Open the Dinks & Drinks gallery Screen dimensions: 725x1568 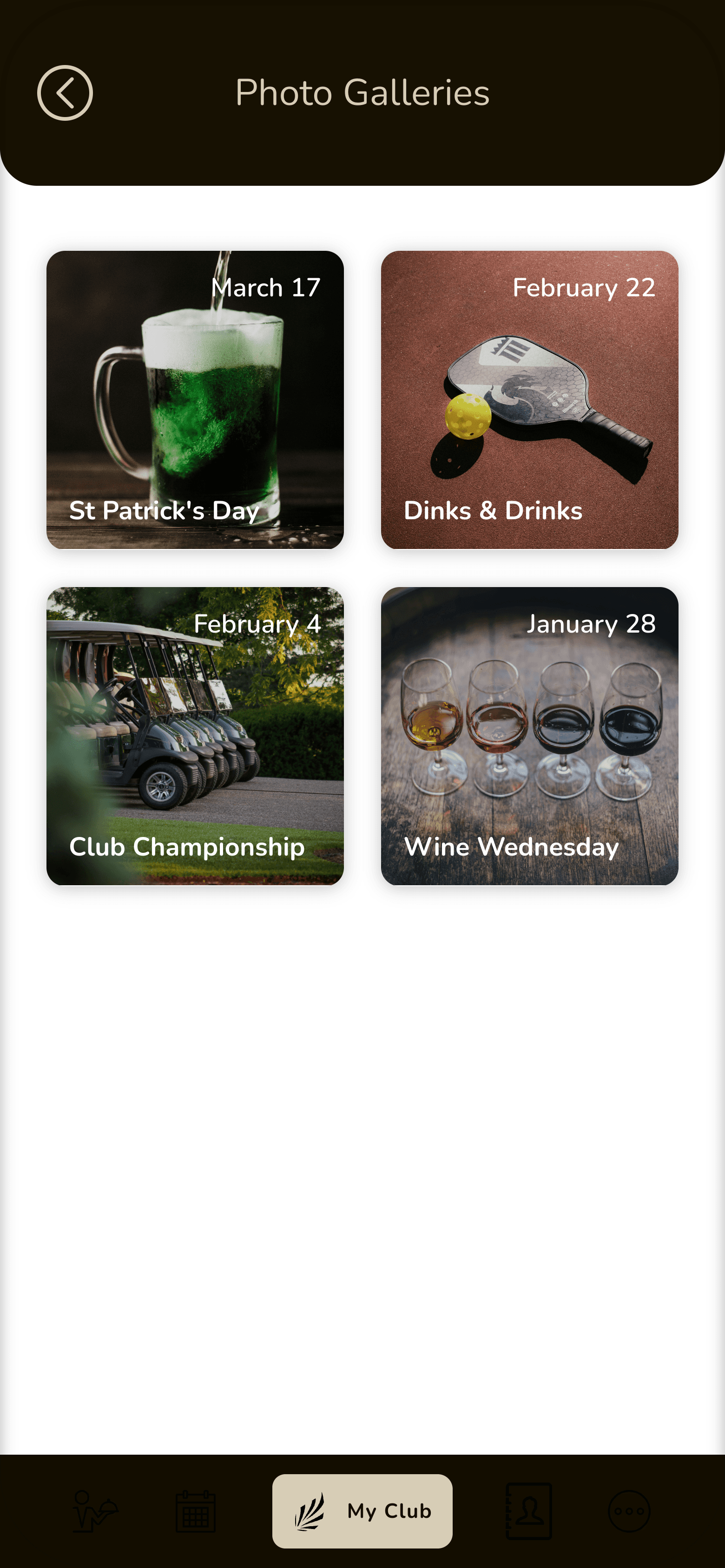tap(529, 399)
